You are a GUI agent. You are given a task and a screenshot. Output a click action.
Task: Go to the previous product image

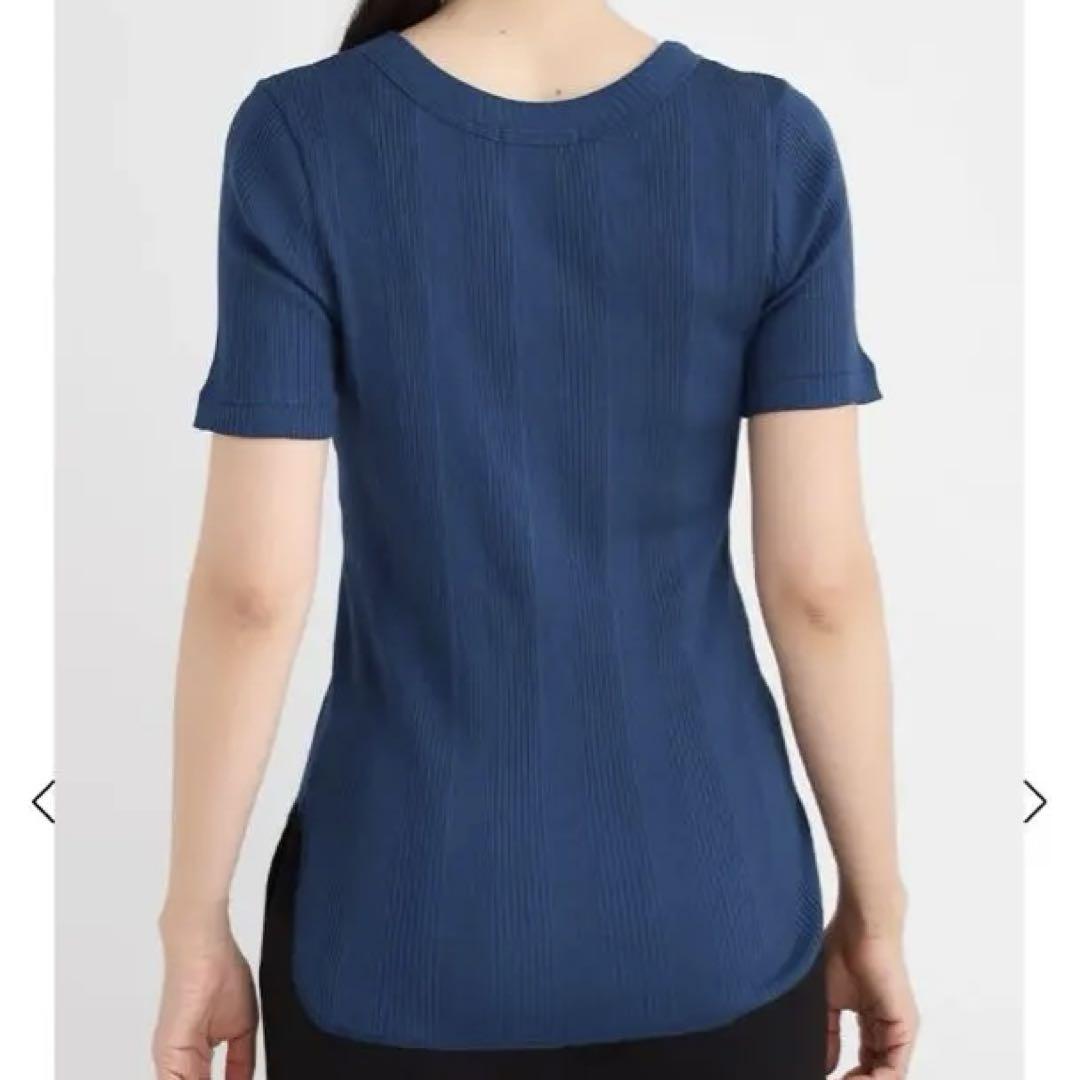[43, 802]
